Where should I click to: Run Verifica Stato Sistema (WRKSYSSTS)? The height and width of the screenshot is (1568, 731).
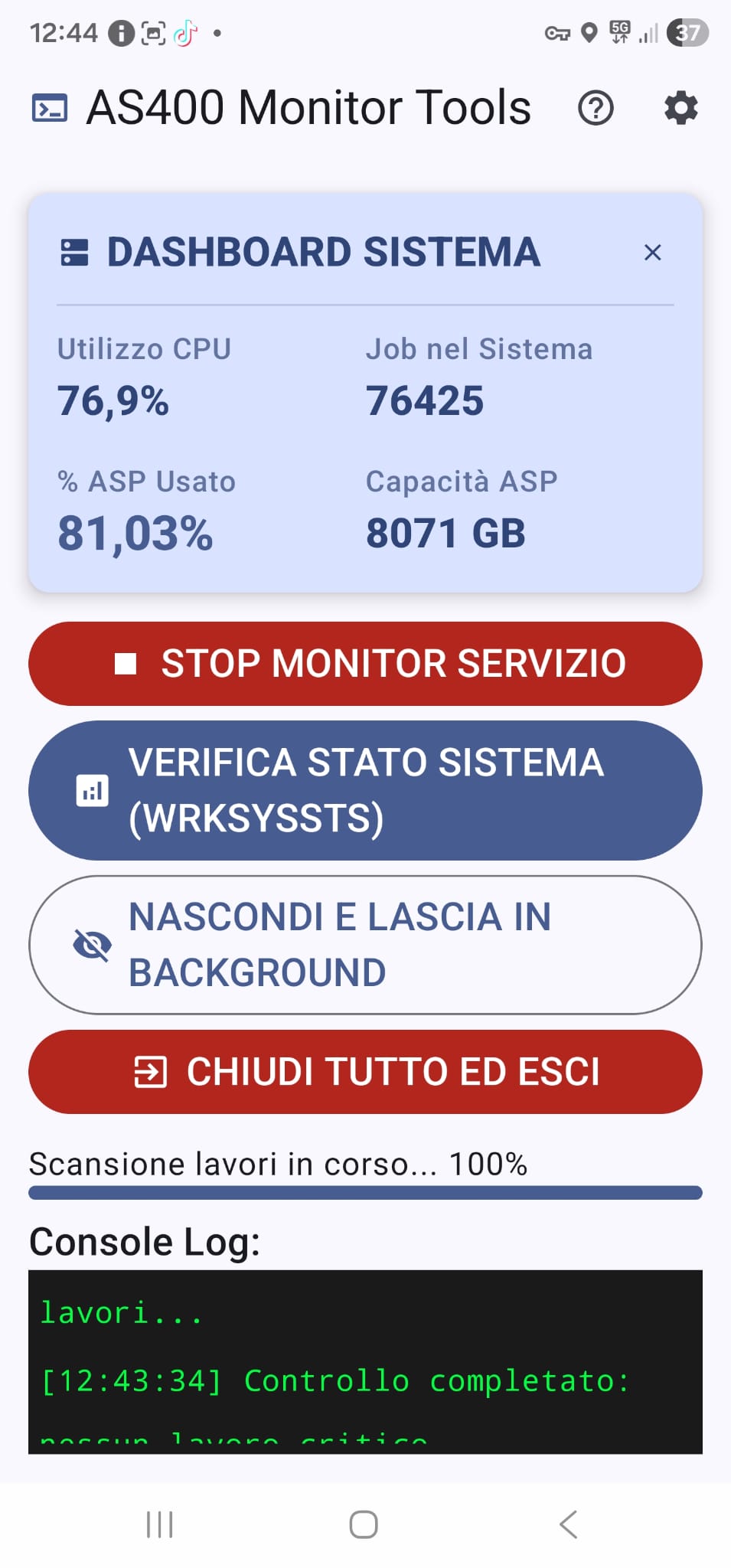point(365,790)
